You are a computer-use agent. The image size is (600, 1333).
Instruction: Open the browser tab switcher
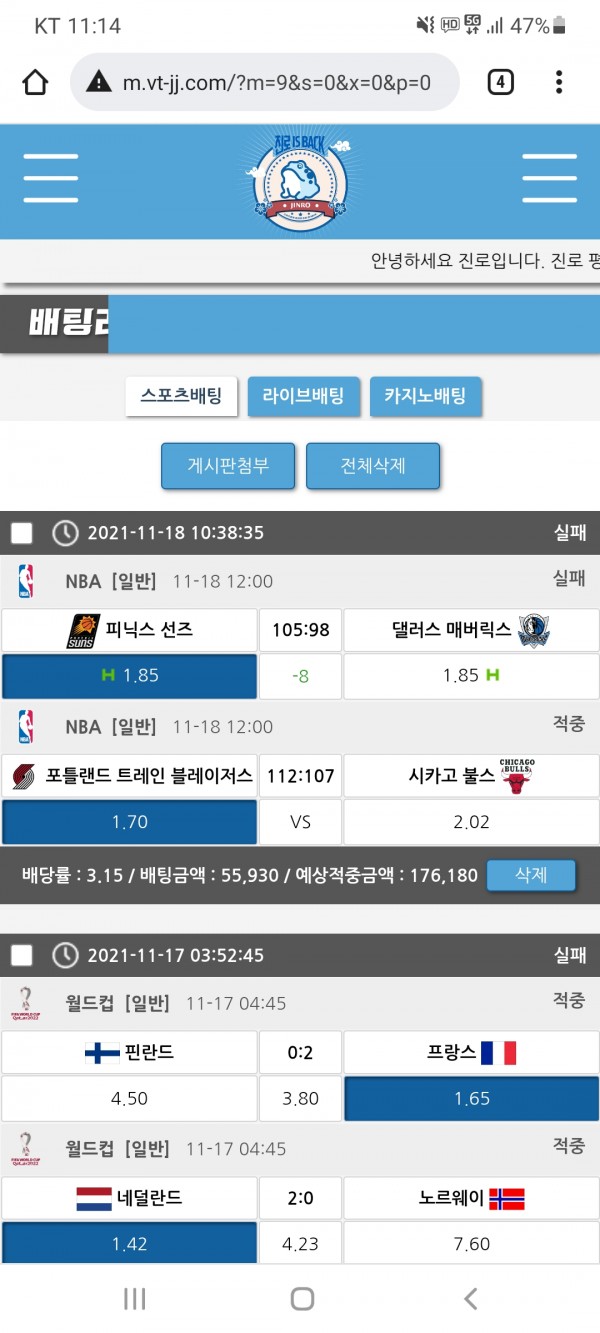tap(500, 82)
